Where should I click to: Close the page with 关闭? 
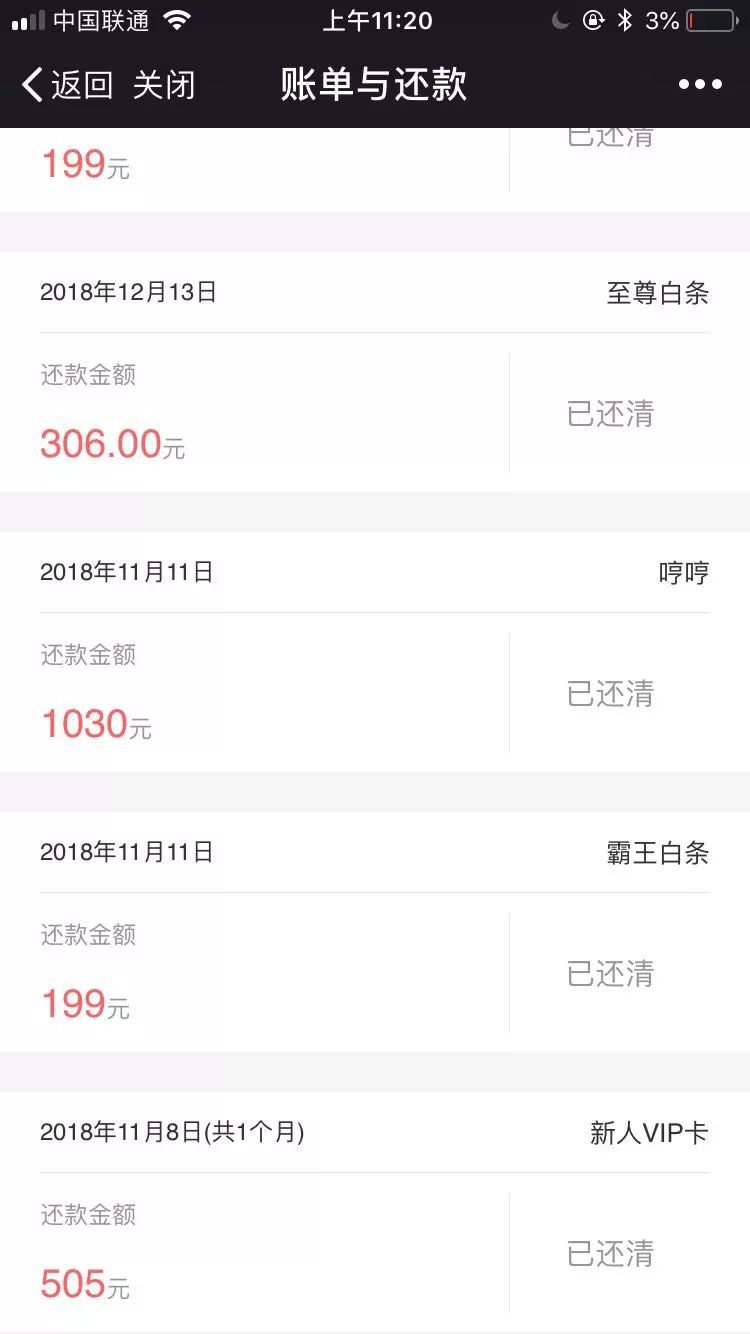pos(163,85)
